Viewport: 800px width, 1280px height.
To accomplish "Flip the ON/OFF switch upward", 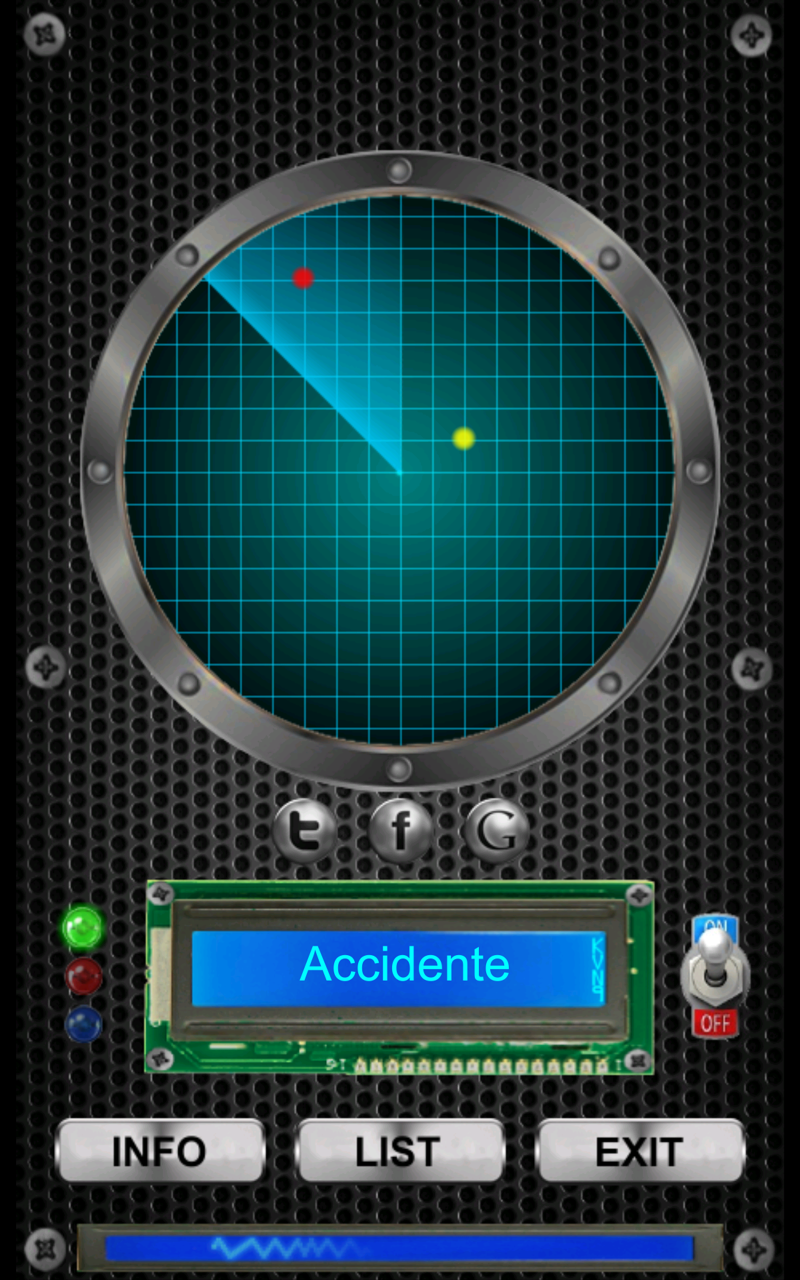I will click(716, 925).
